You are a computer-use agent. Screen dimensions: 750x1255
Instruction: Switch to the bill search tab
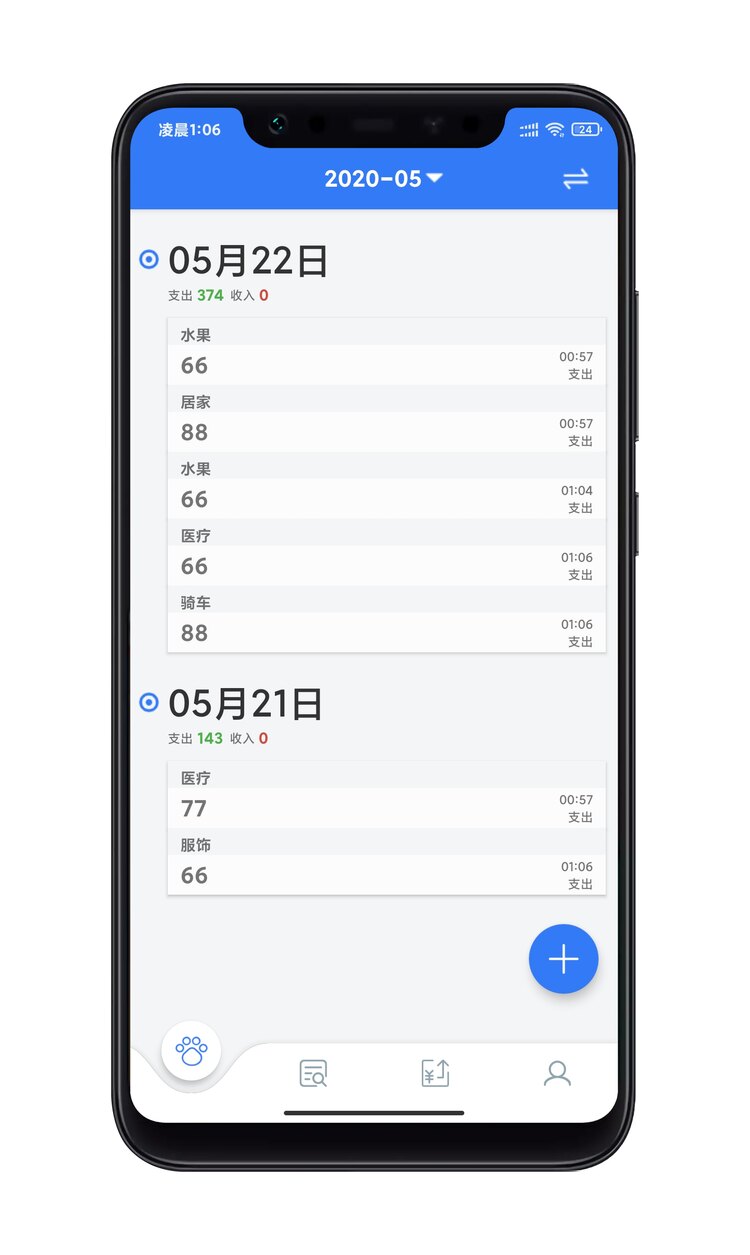[x=313, y=1074]
